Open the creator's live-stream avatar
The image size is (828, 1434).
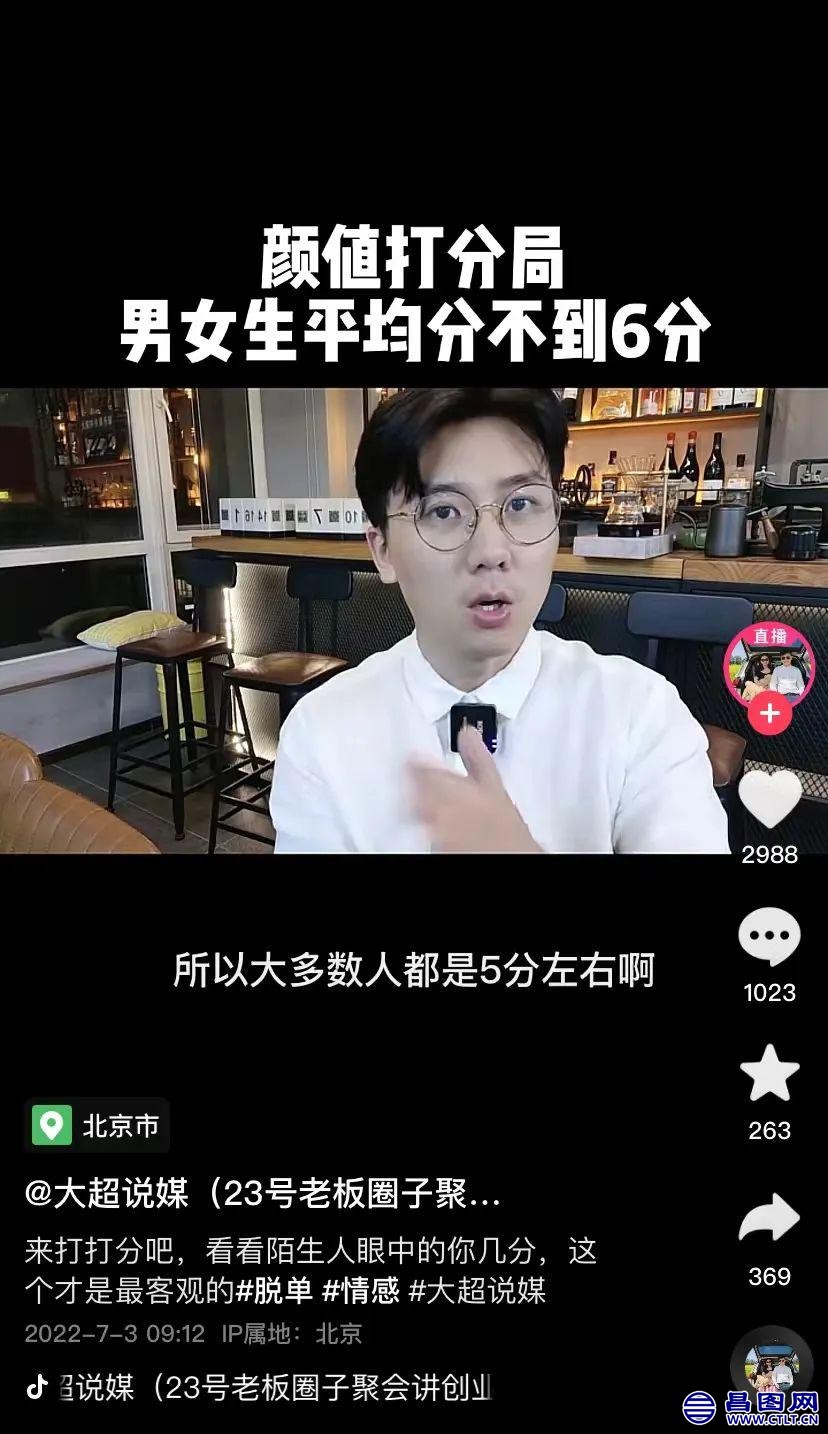click(769, 667)
